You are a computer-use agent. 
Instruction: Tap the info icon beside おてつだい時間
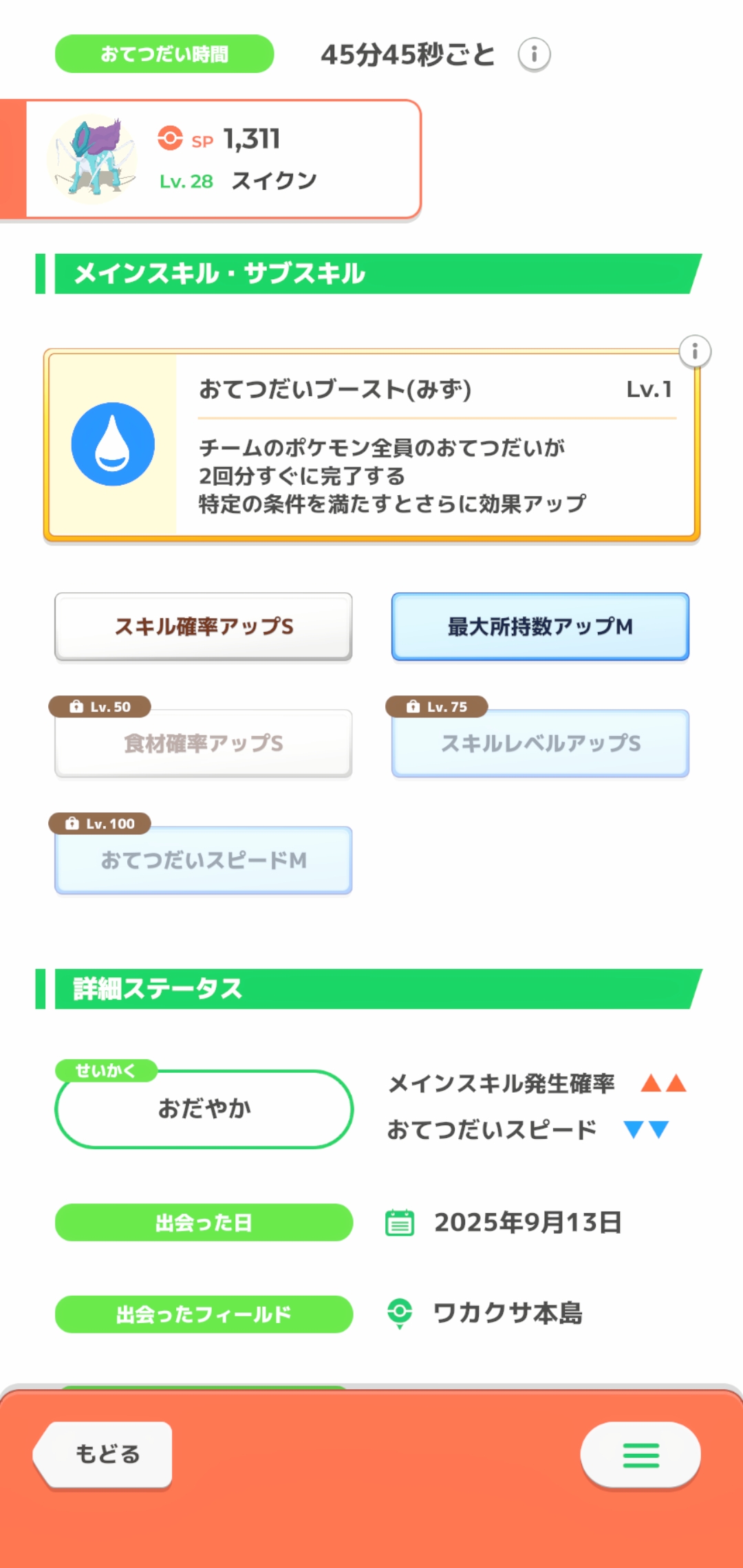click(534, 54)
